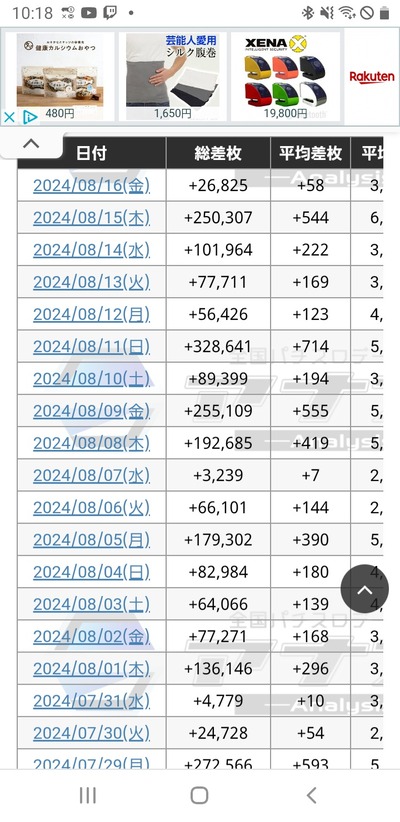Open the 2024/07/30(火) date link

(x=91, y=733)
